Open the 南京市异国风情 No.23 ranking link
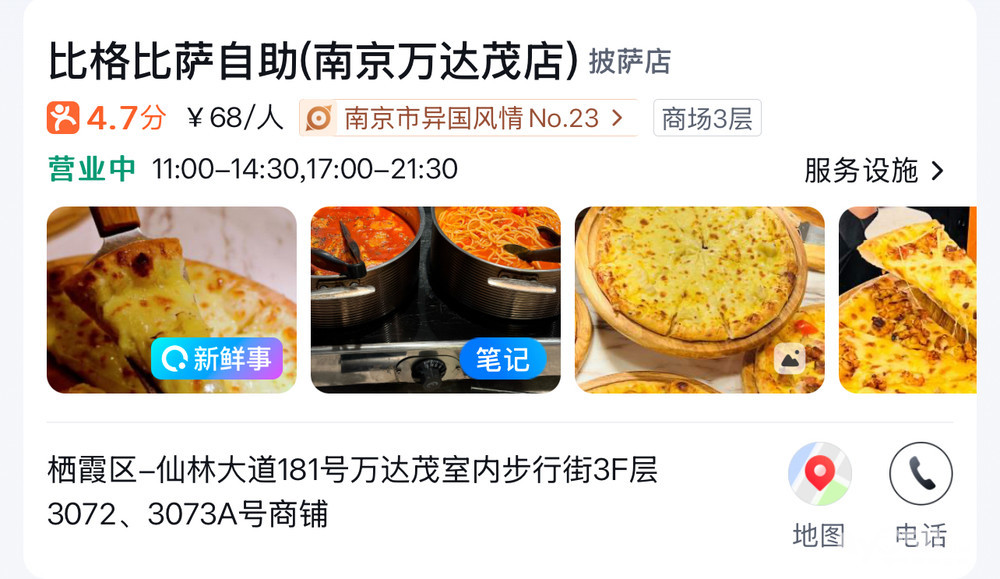Viewport: 1000px width, 579px height. [x=470, y=118]
